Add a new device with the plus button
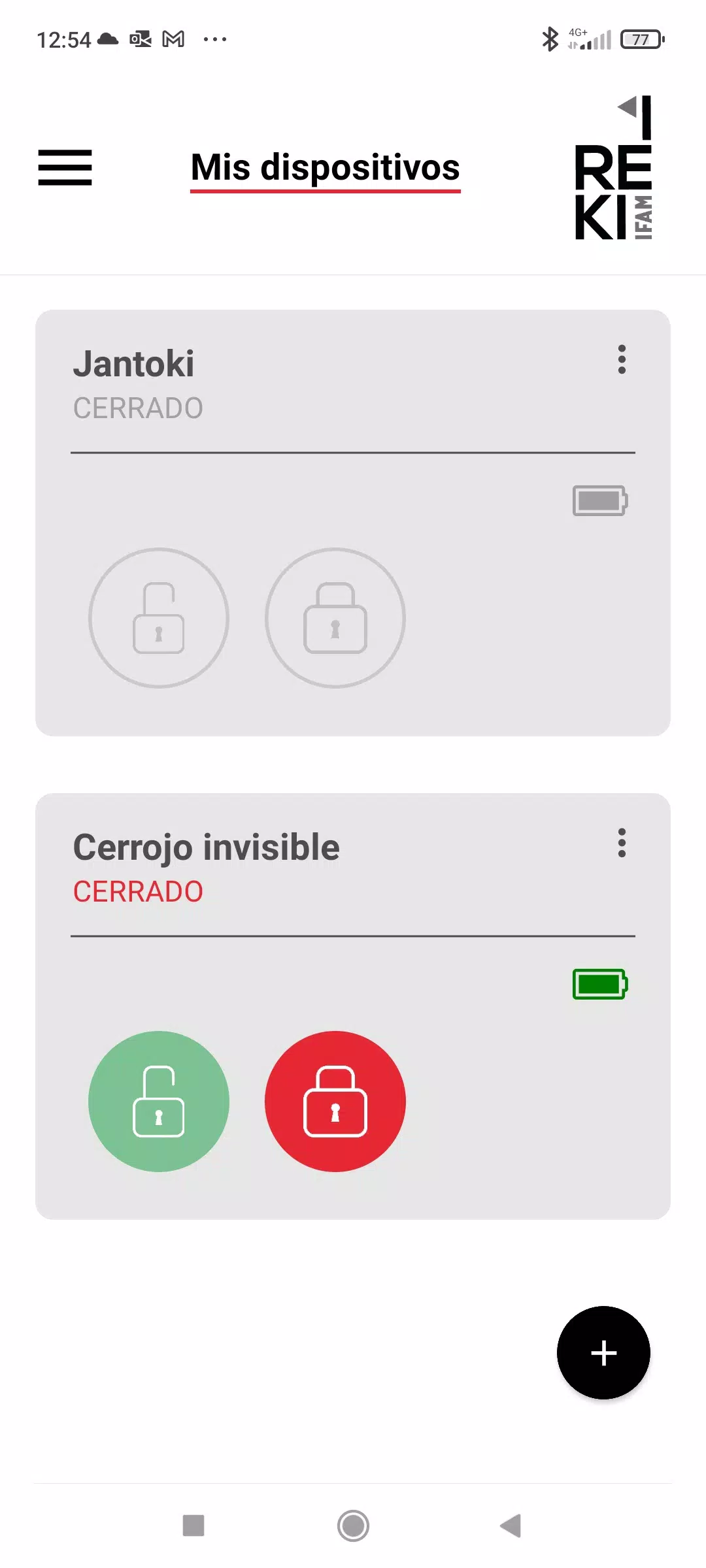Screen dimensions: 706x1568 point(603,1352)
